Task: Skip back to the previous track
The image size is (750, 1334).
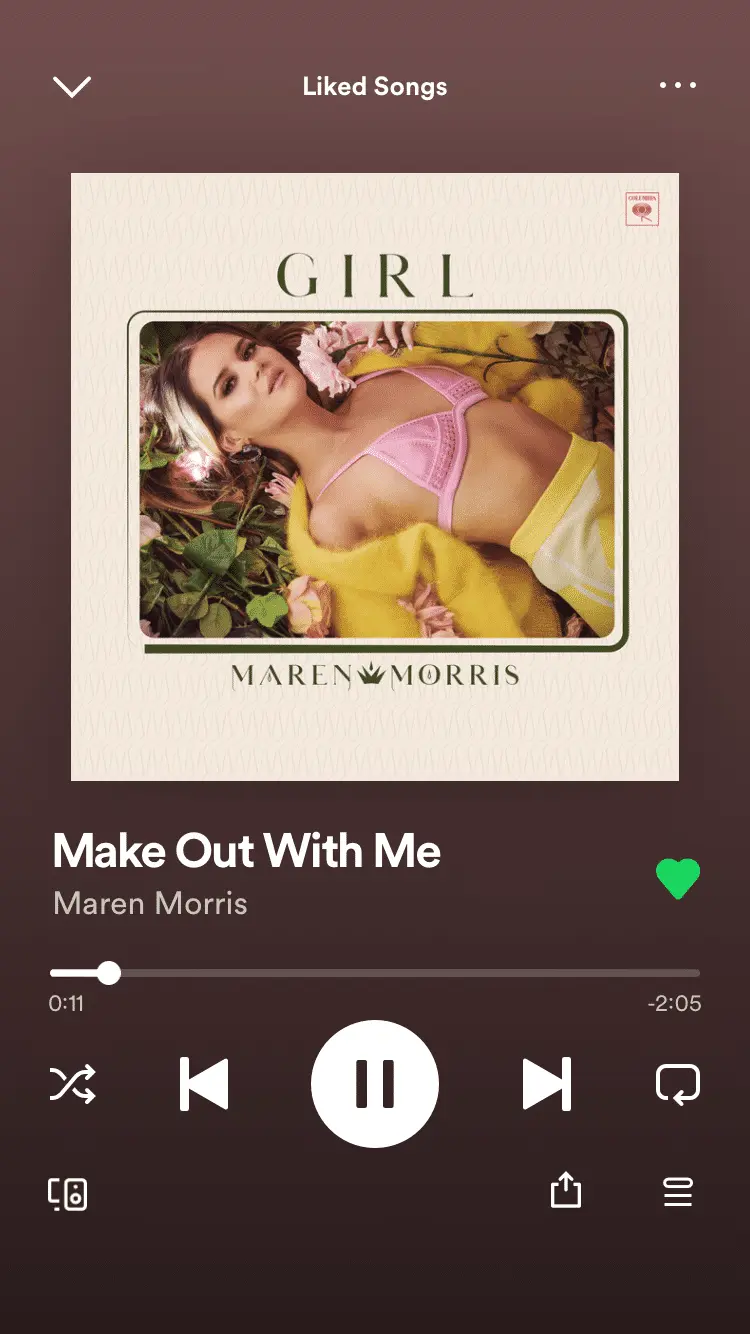Action: (205, 1084)
